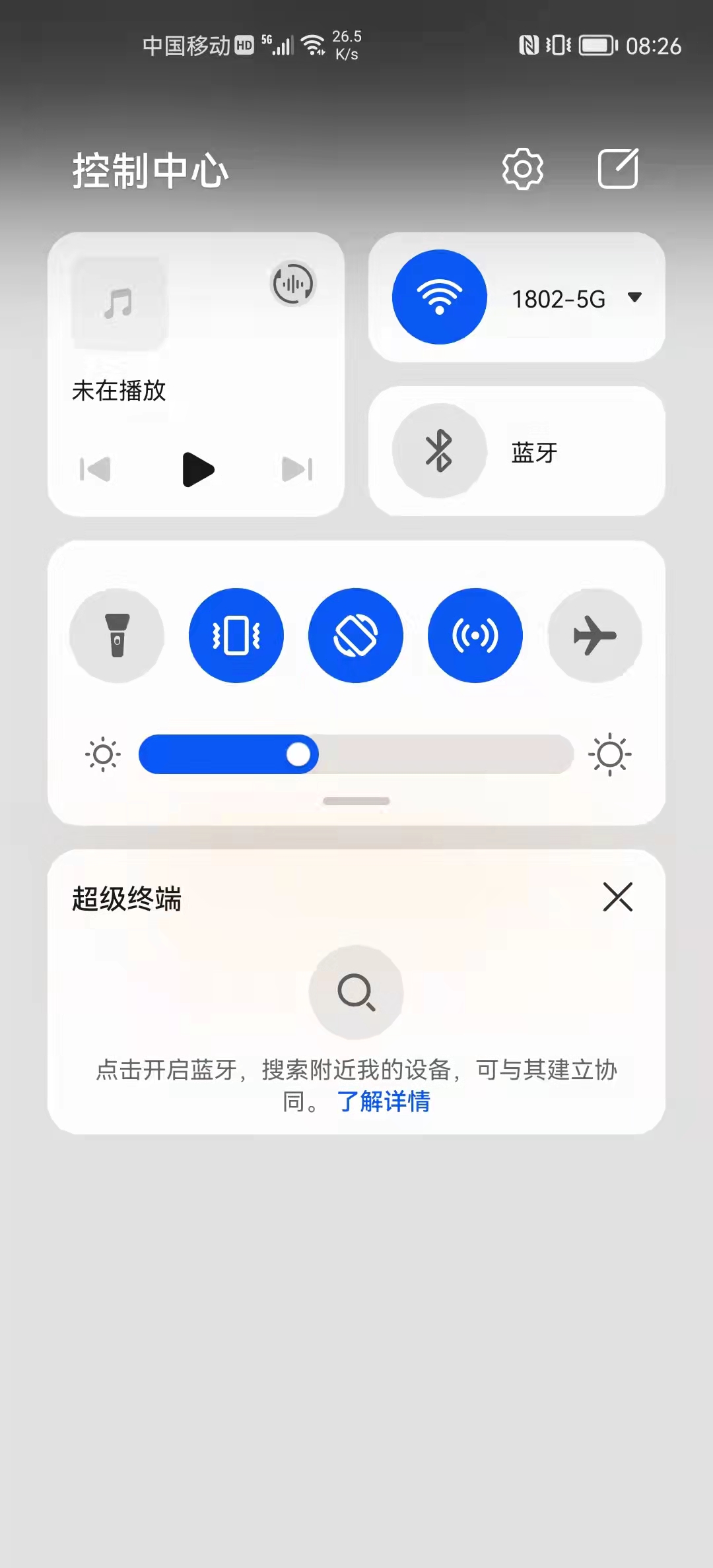The height and width of the screenshot is (1568, 713).
Task: Skip to the previous track
Action: (x=95, y=470)
